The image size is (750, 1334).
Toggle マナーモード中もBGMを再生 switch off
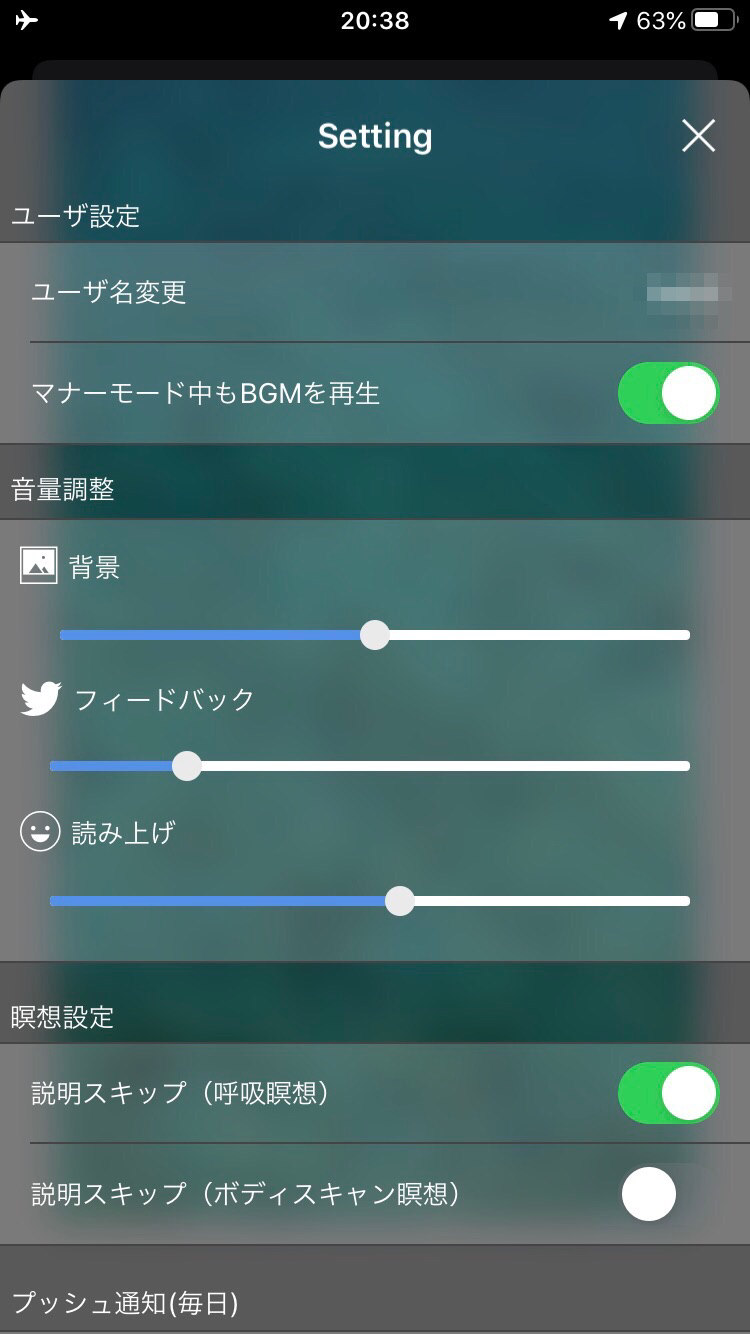coord(668,393)
